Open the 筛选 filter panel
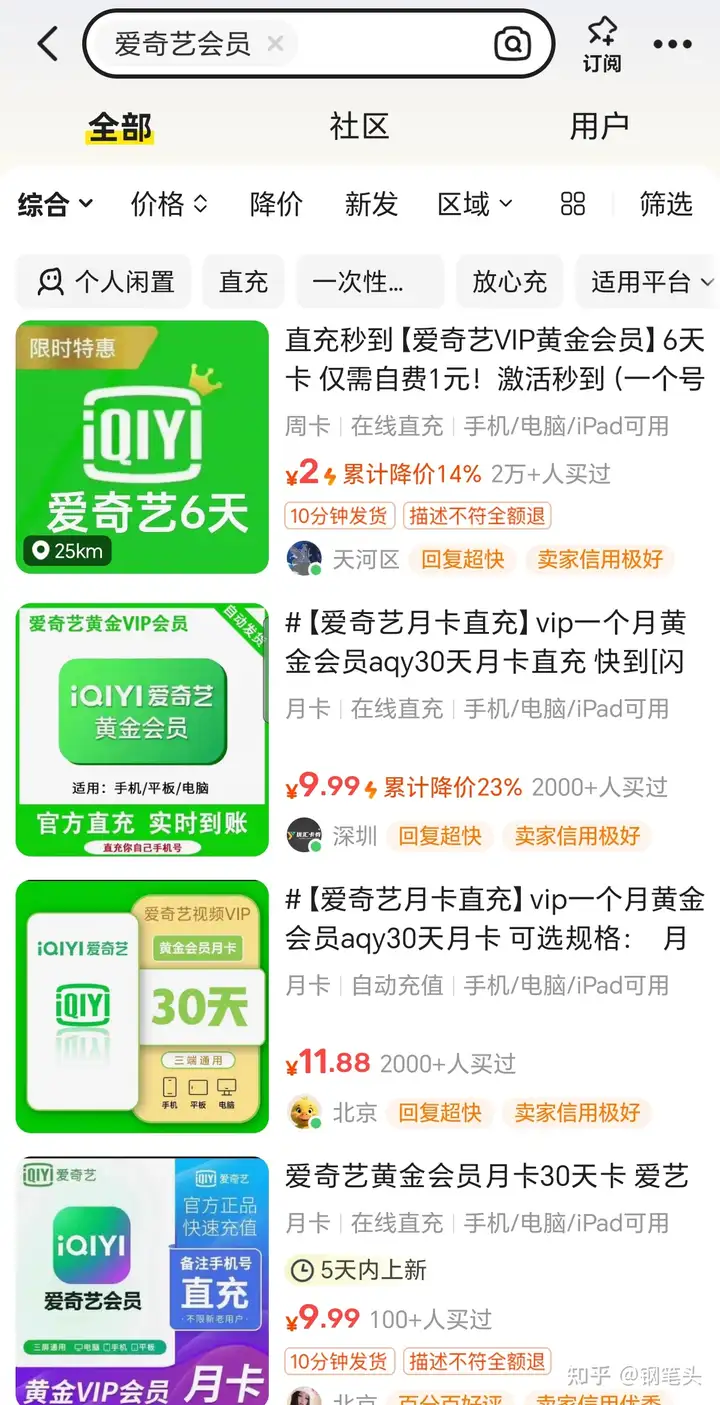This screenshot has height=1405, width=720. click(x=666, y=205)
